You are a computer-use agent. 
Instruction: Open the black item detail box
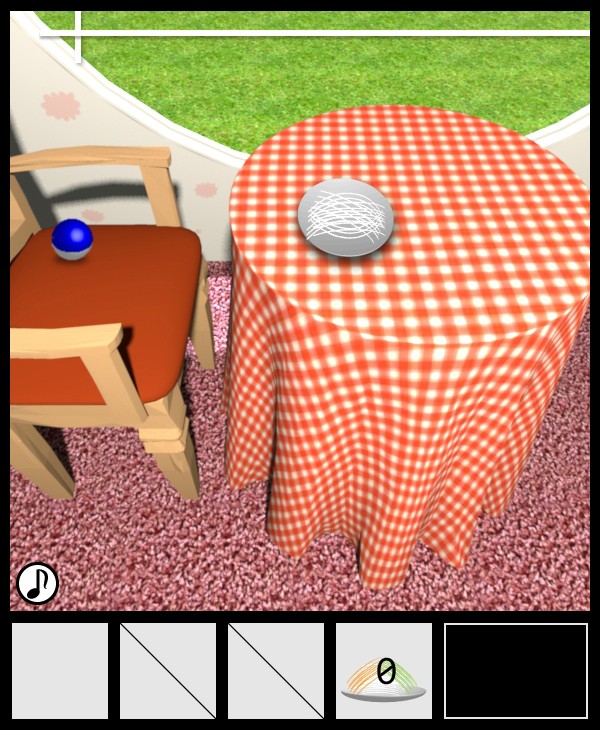[516, 671]
